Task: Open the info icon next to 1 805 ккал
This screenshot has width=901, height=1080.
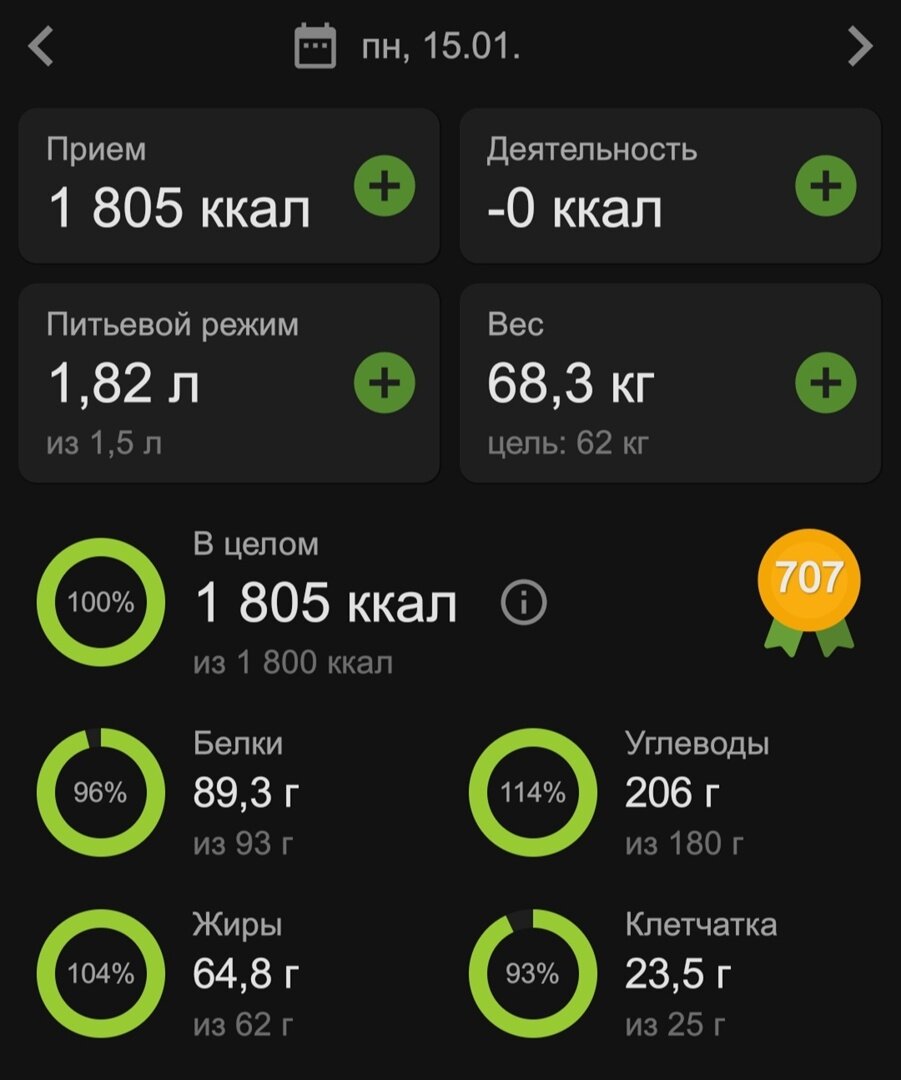Action: click(524, 603)
